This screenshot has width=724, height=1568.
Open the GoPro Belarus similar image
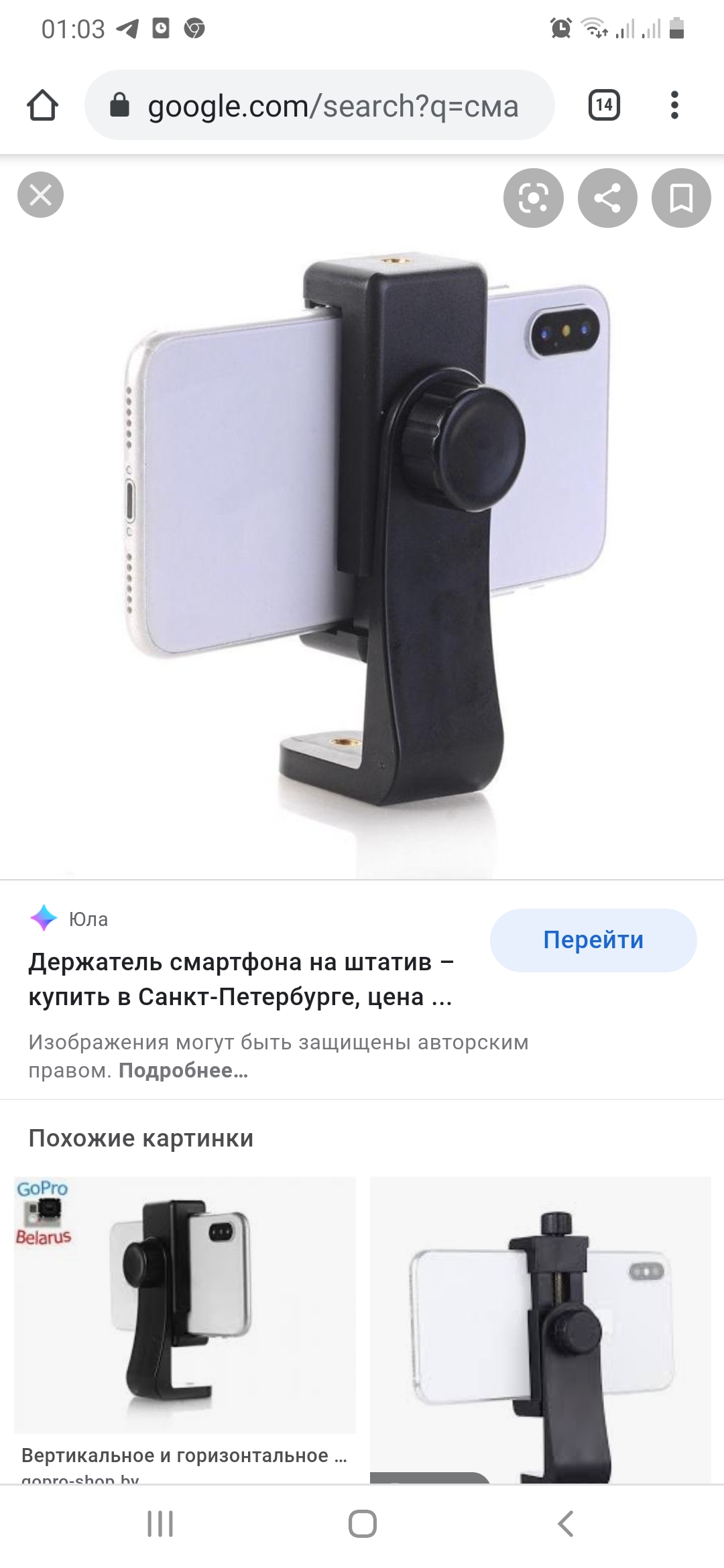click(x=185, y=1305)
